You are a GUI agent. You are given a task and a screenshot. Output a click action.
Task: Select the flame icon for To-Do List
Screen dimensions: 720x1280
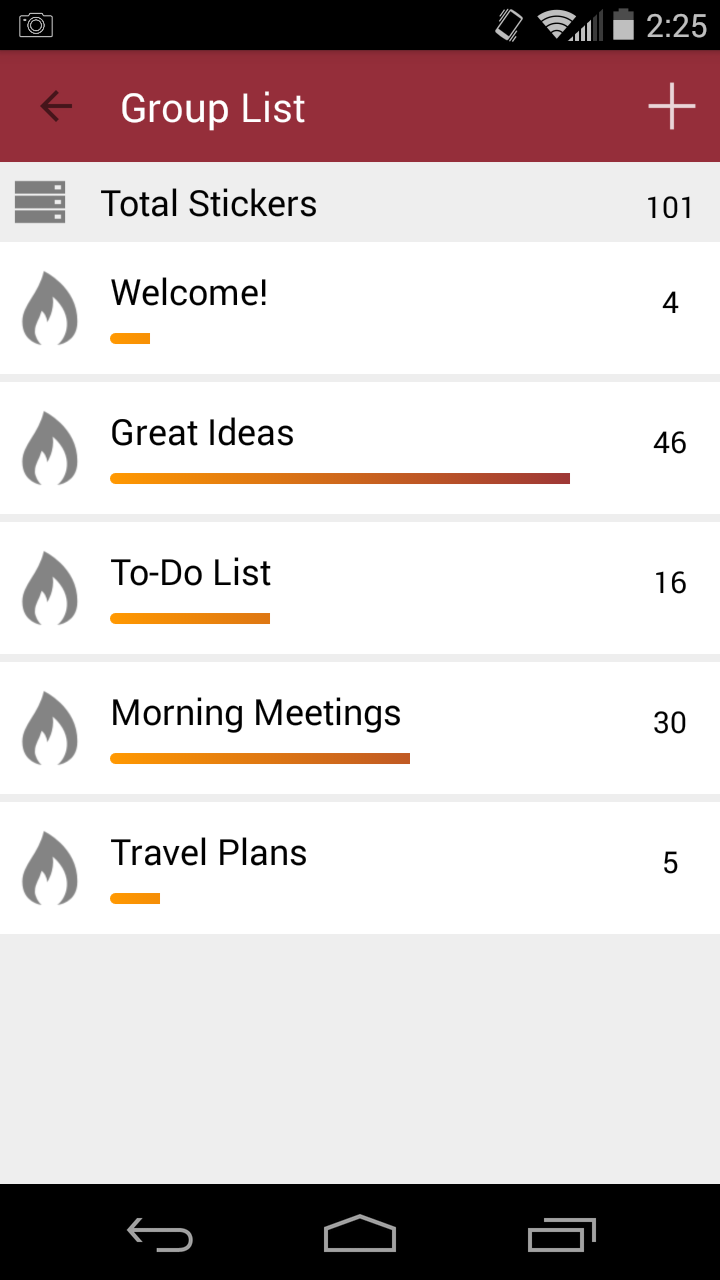coord(51,588)
